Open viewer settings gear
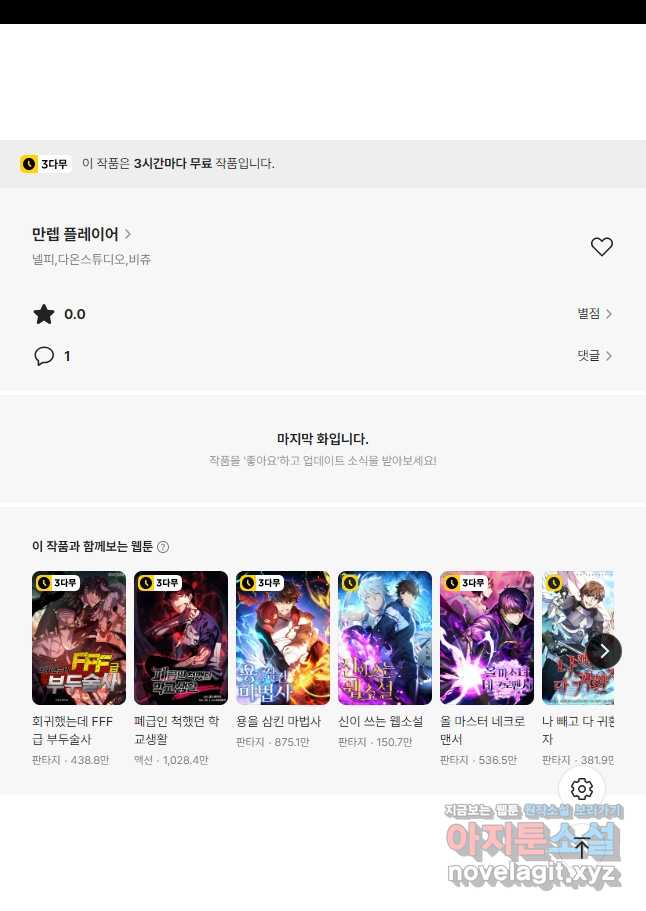This screenshot has width=646, height=911. coord(582,789)
